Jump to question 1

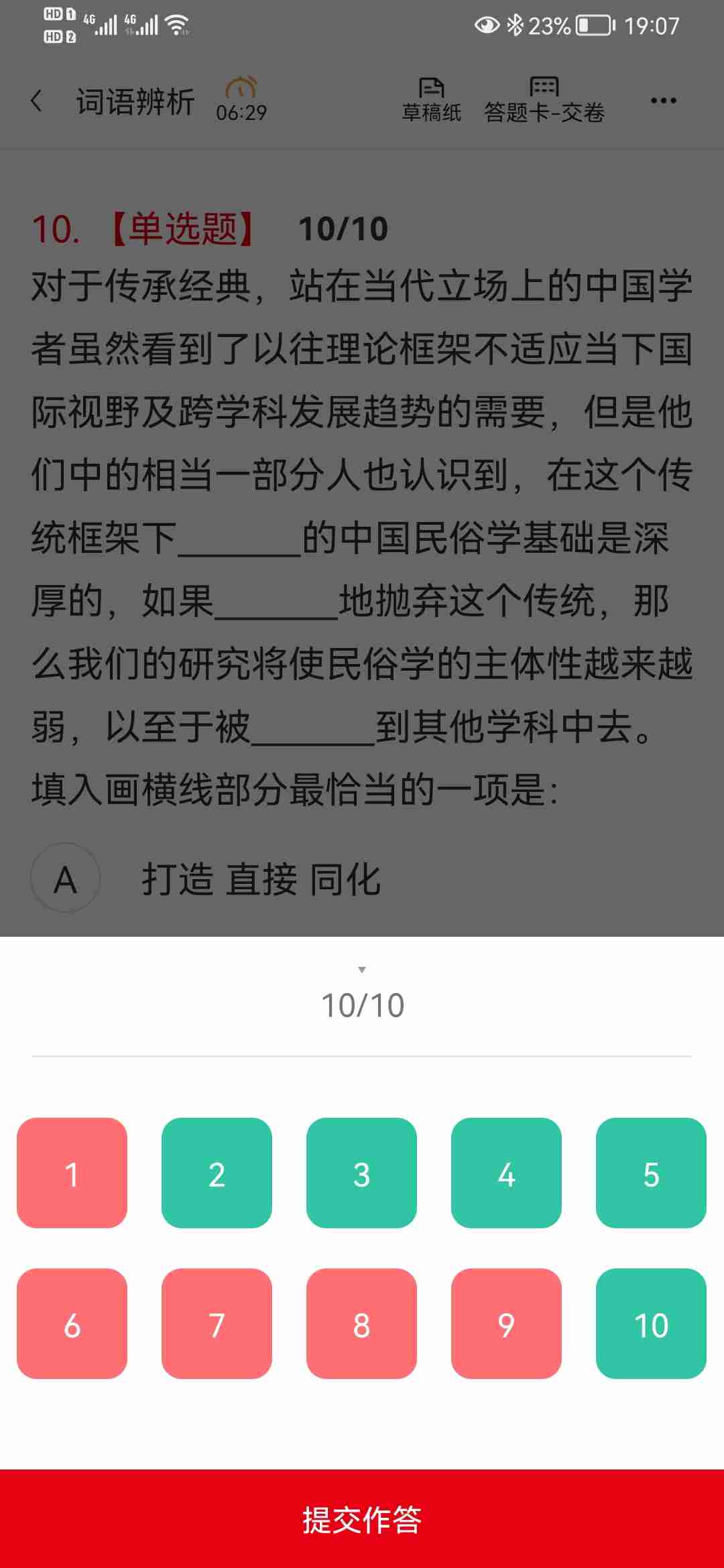[x=72, y=1173]
